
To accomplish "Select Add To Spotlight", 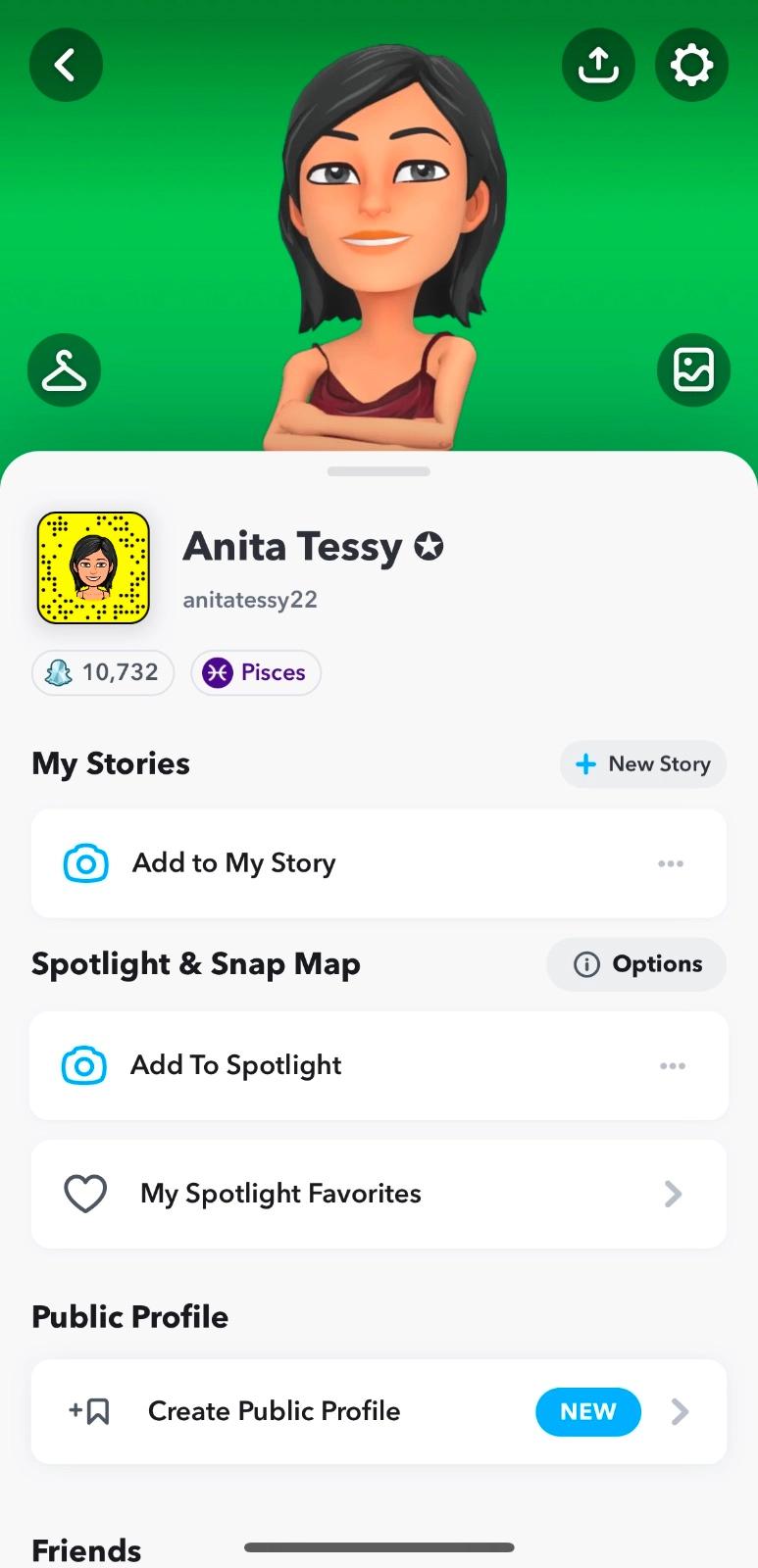I will click(235, 1065).
